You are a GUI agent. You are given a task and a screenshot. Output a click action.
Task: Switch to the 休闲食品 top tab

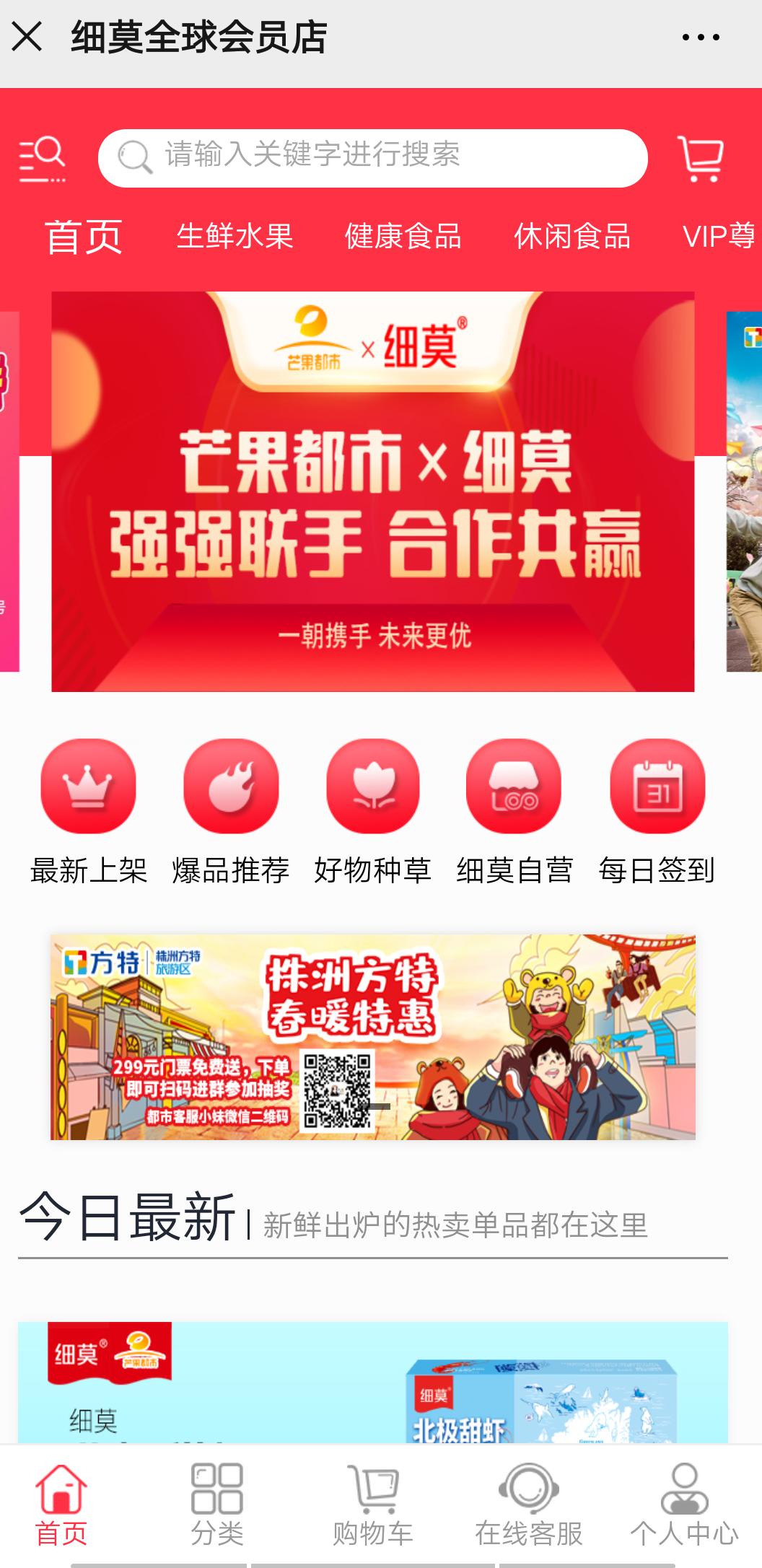click(x=571, y=237)
